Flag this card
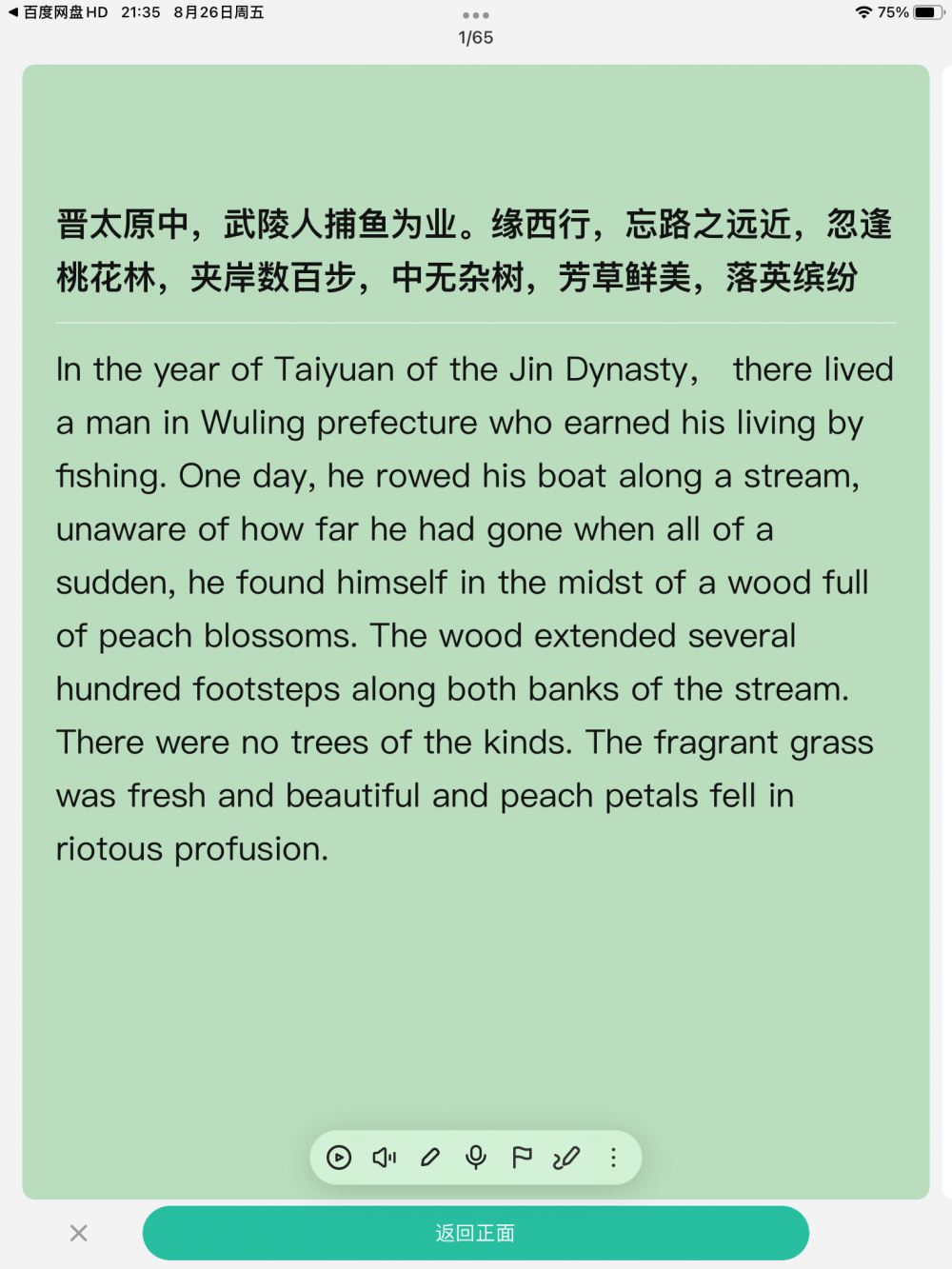Image resolution: width=952 pixels, height=1269 pixels. [x=522, y=1158]
